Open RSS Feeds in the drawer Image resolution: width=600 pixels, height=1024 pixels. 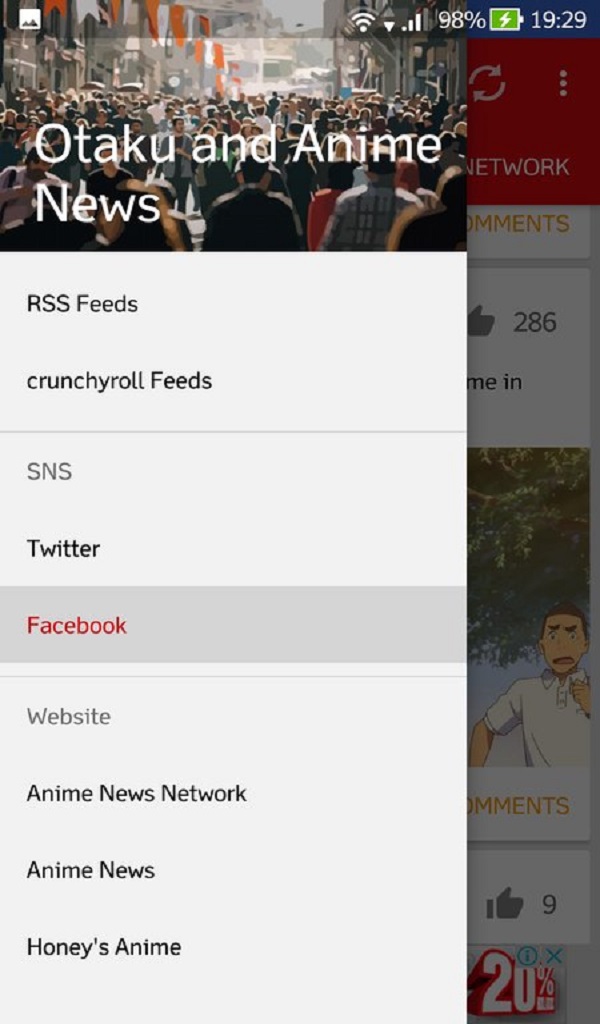tap(82, 304)
